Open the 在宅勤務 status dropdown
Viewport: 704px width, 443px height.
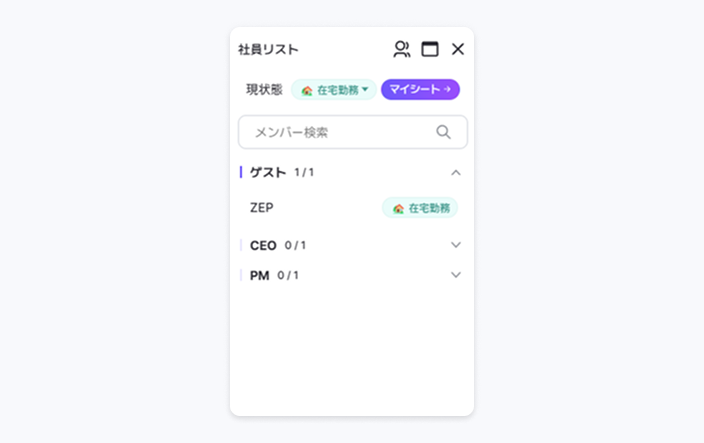pos(334,90)
